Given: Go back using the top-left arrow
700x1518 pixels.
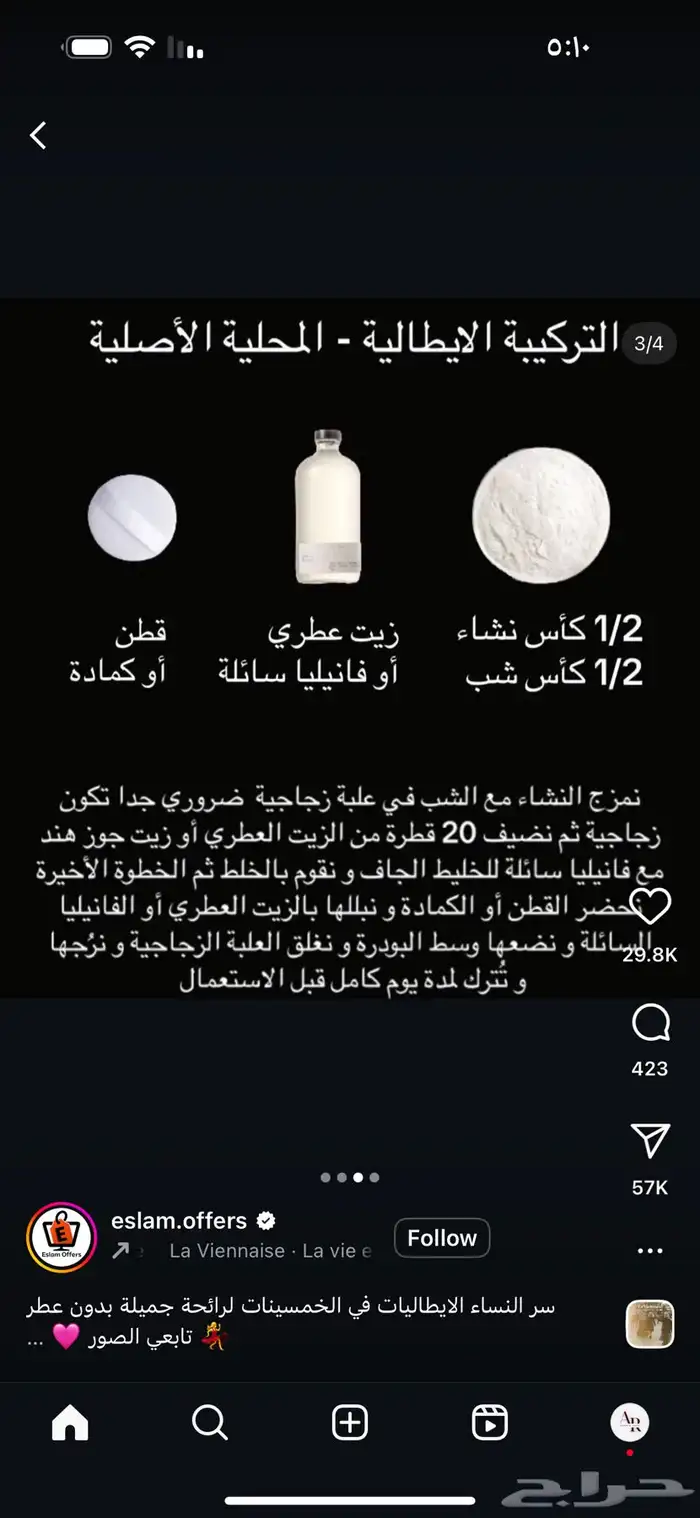Looking at the screenshot, I should (x=38, y=135).
